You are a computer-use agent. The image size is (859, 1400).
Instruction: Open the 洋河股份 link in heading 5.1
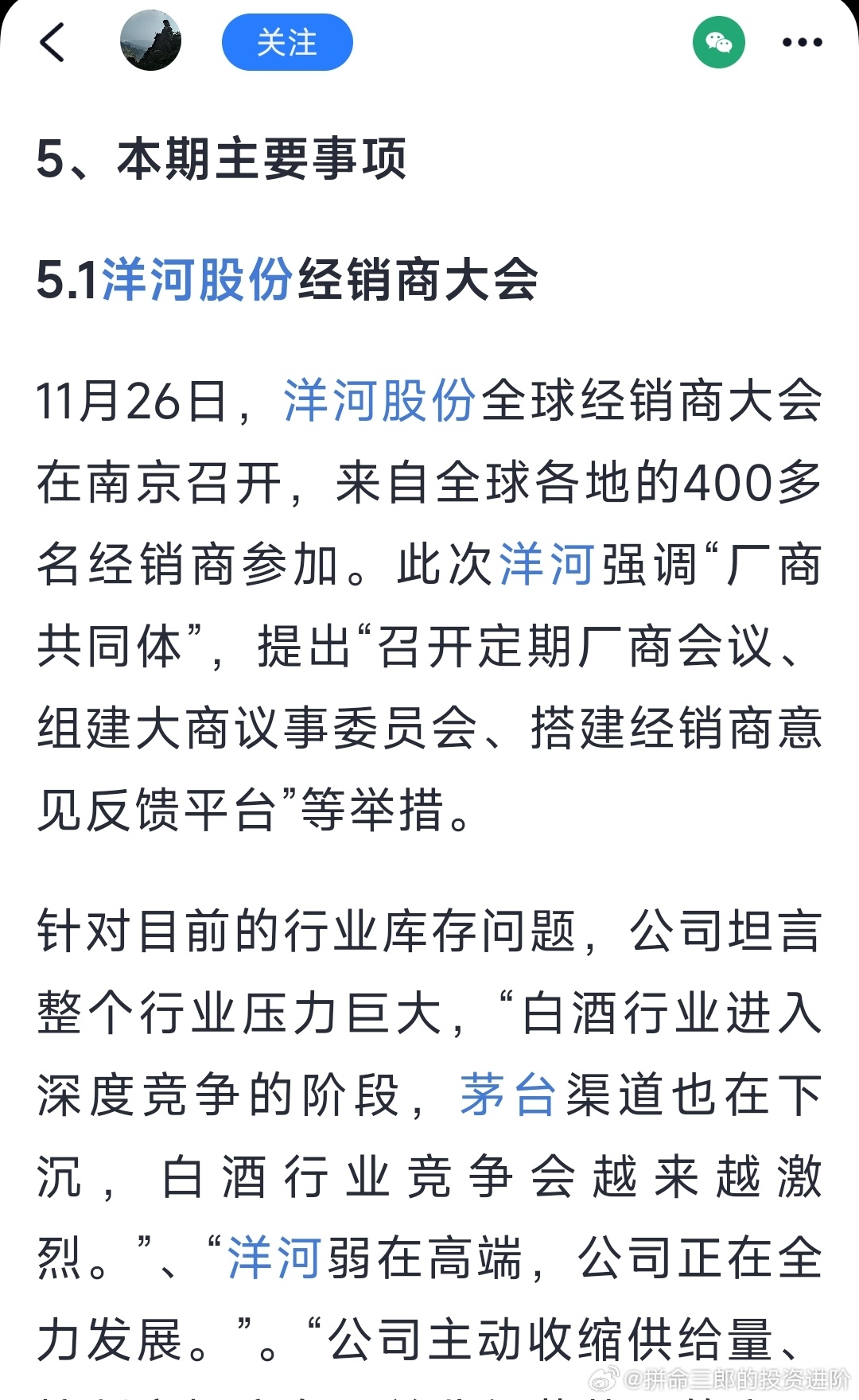click(198, 280)
